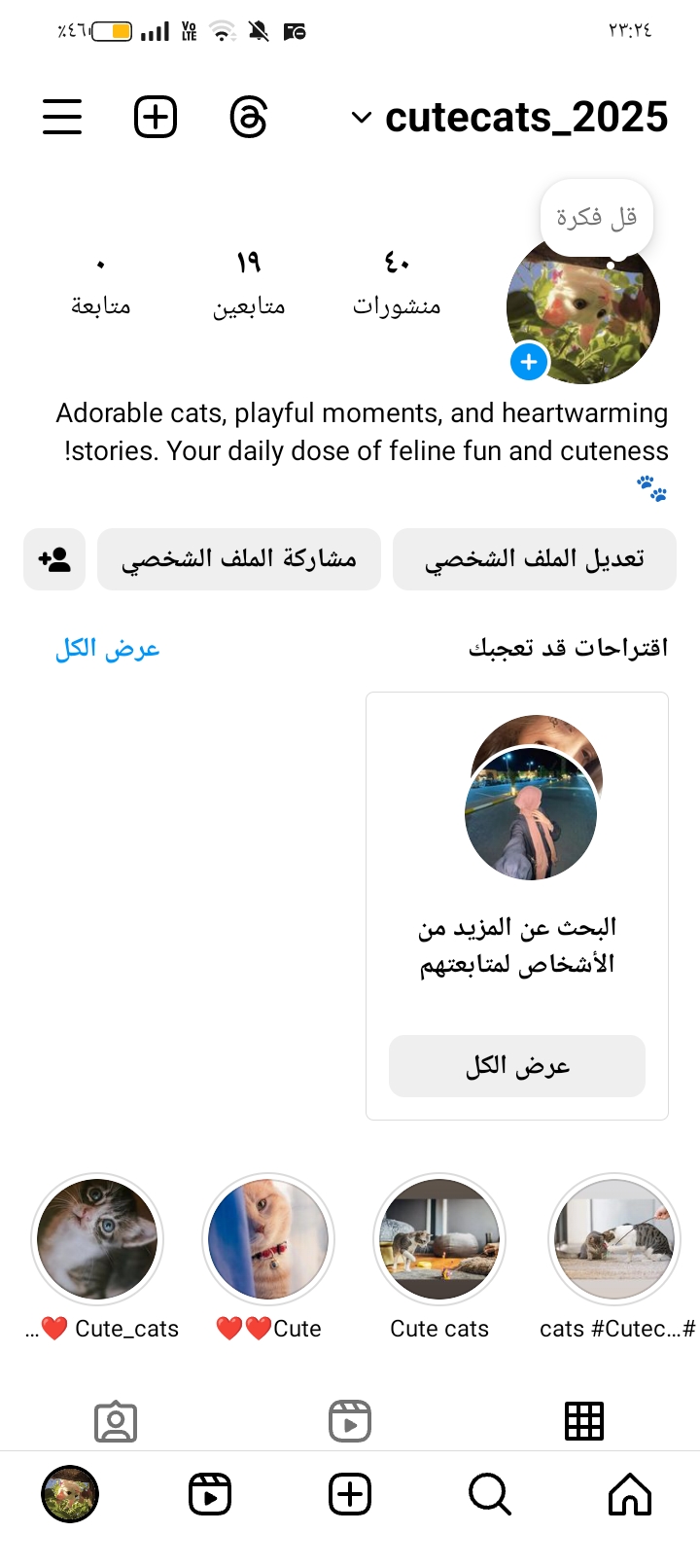
Task: Tap مشاركة الملف الشخصي button
Action: [238, 559]
